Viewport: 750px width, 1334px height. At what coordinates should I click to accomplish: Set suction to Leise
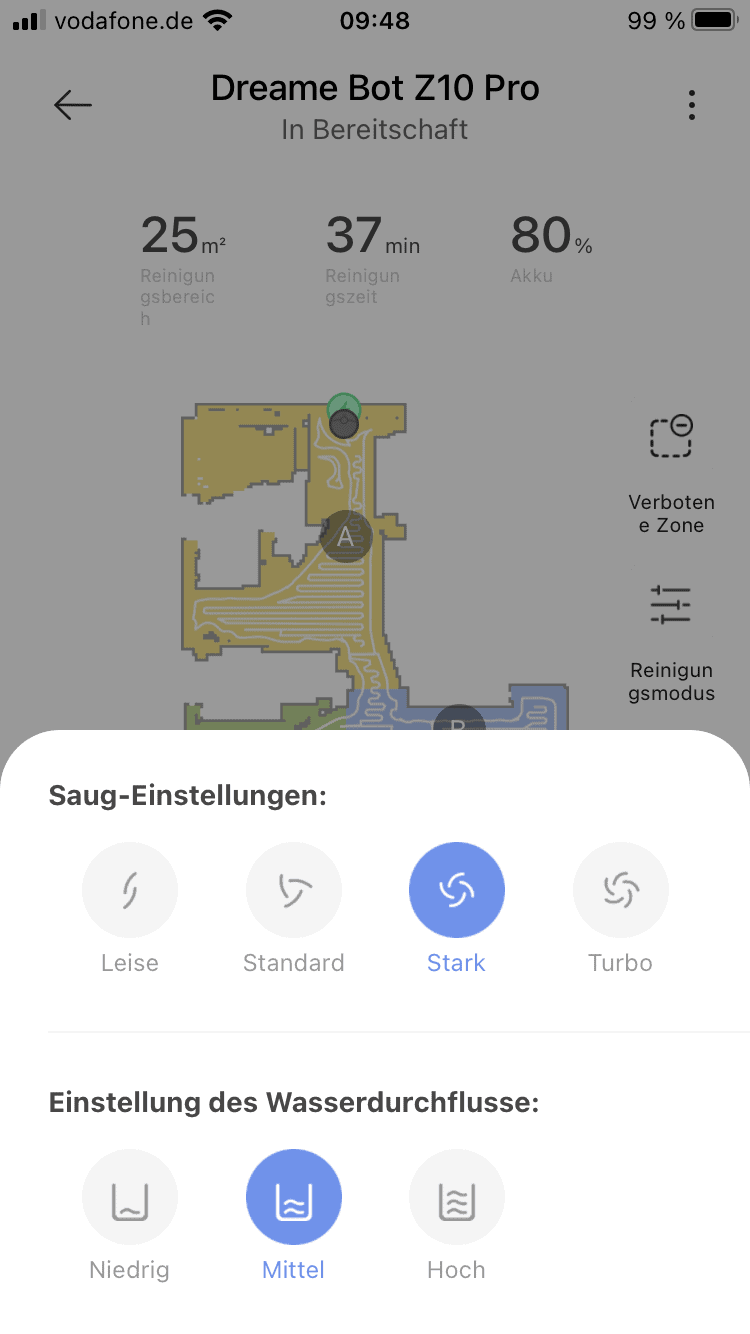pos(130,890)
